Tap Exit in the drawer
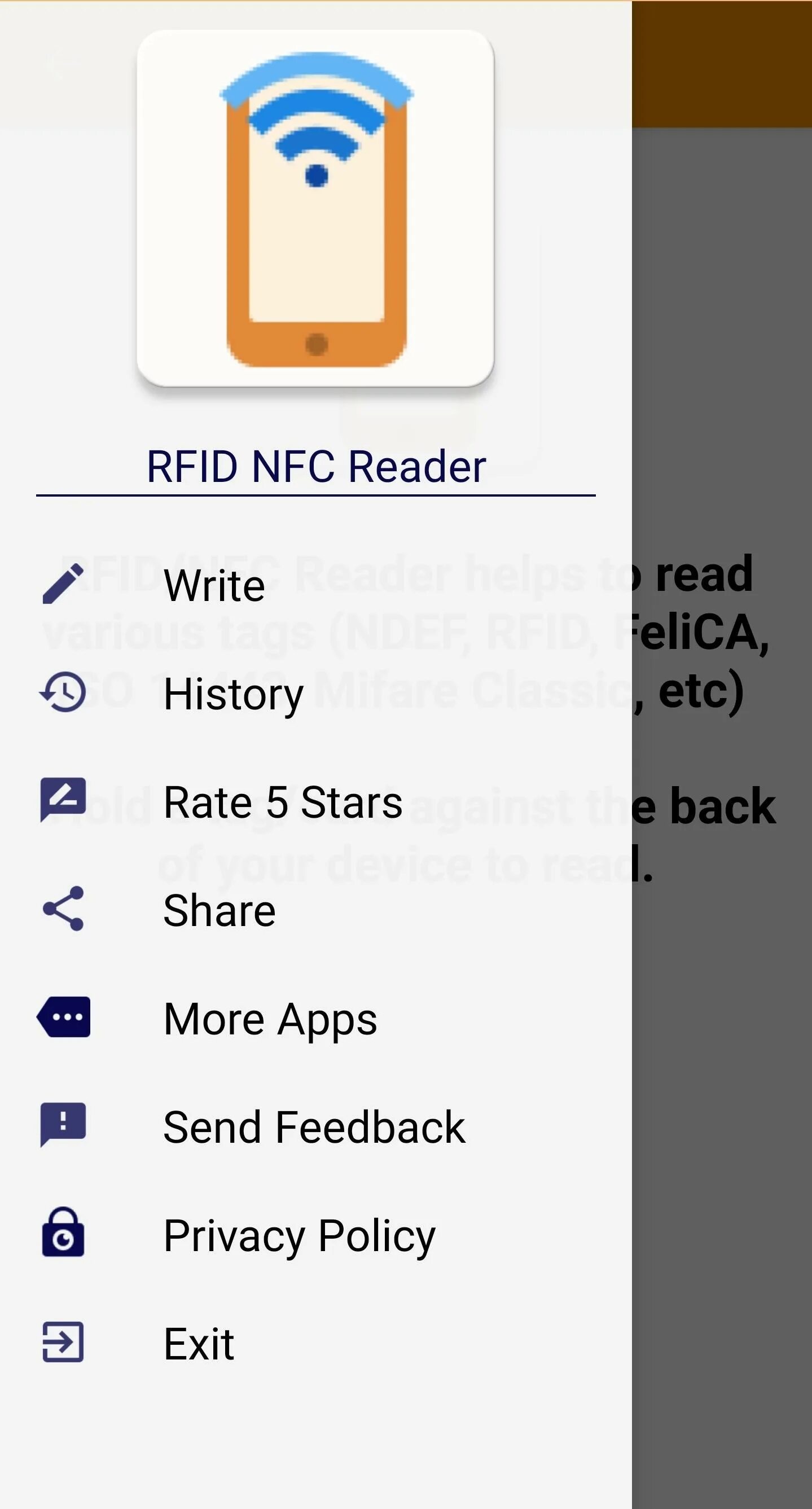Image resolution: width=812 pixels, height=1509 pixels. (316, 1343)
